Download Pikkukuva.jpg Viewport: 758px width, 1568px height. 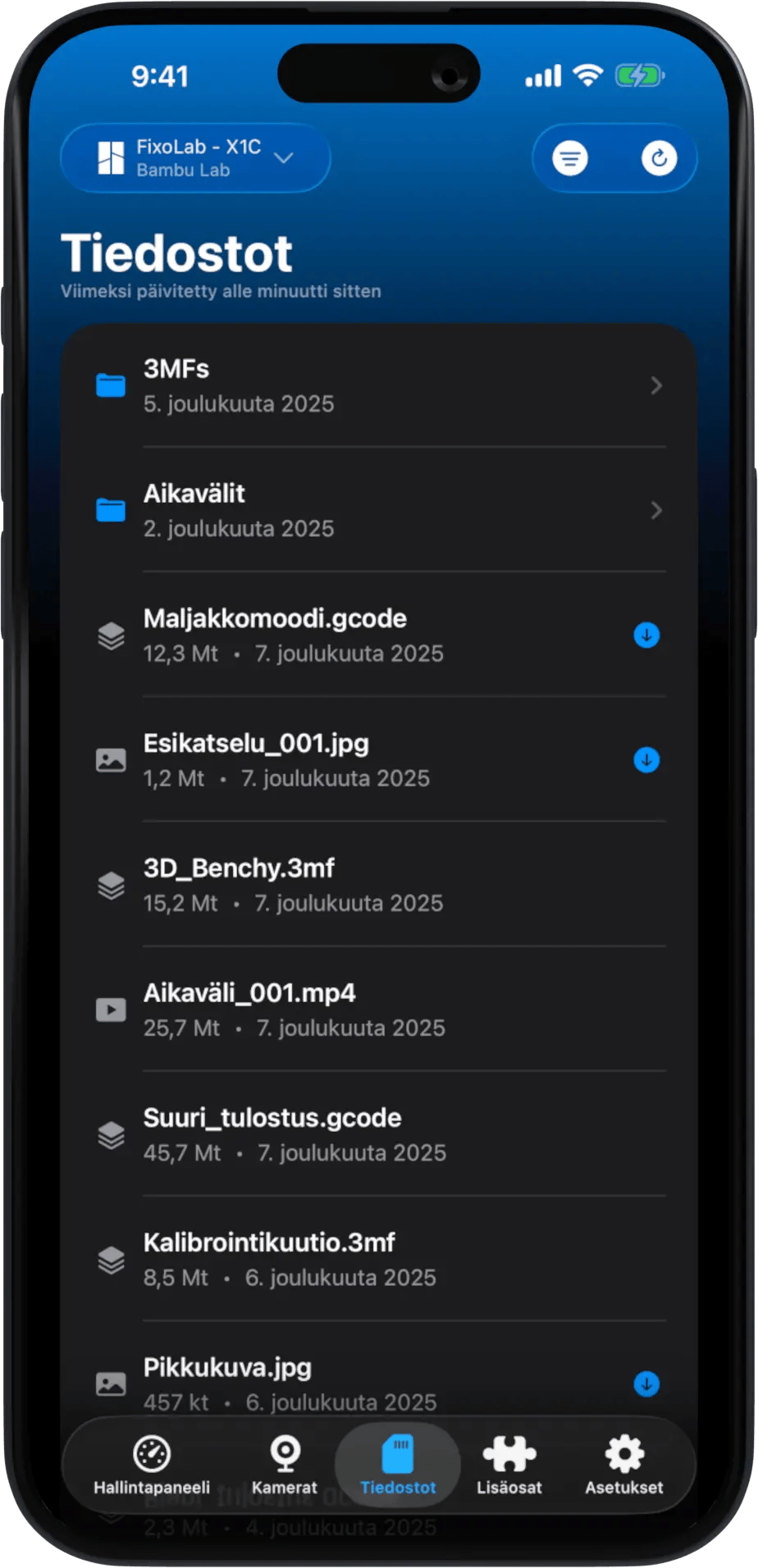click(x=646, y=1383)
